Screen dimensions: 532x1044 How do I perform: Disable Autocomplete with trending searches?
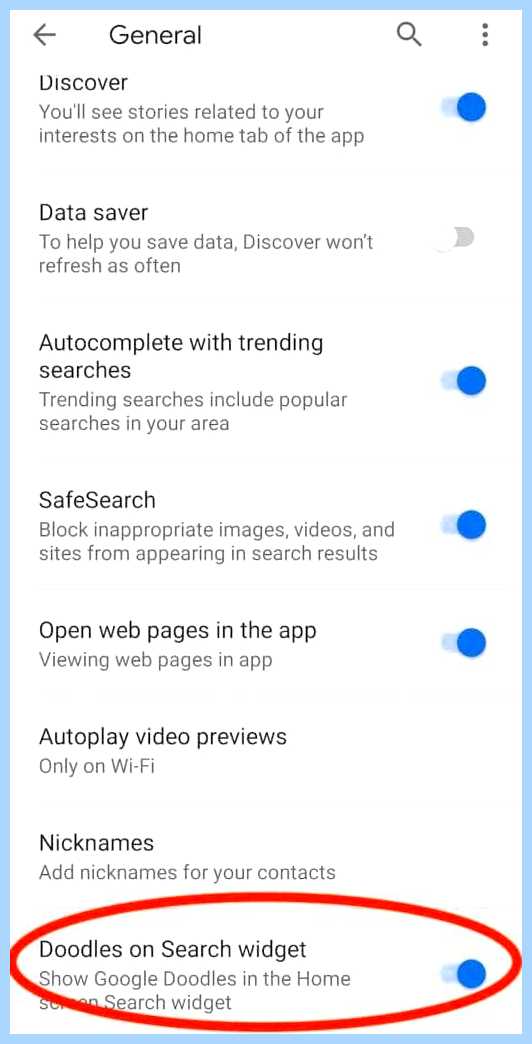(x=464, y=381)
